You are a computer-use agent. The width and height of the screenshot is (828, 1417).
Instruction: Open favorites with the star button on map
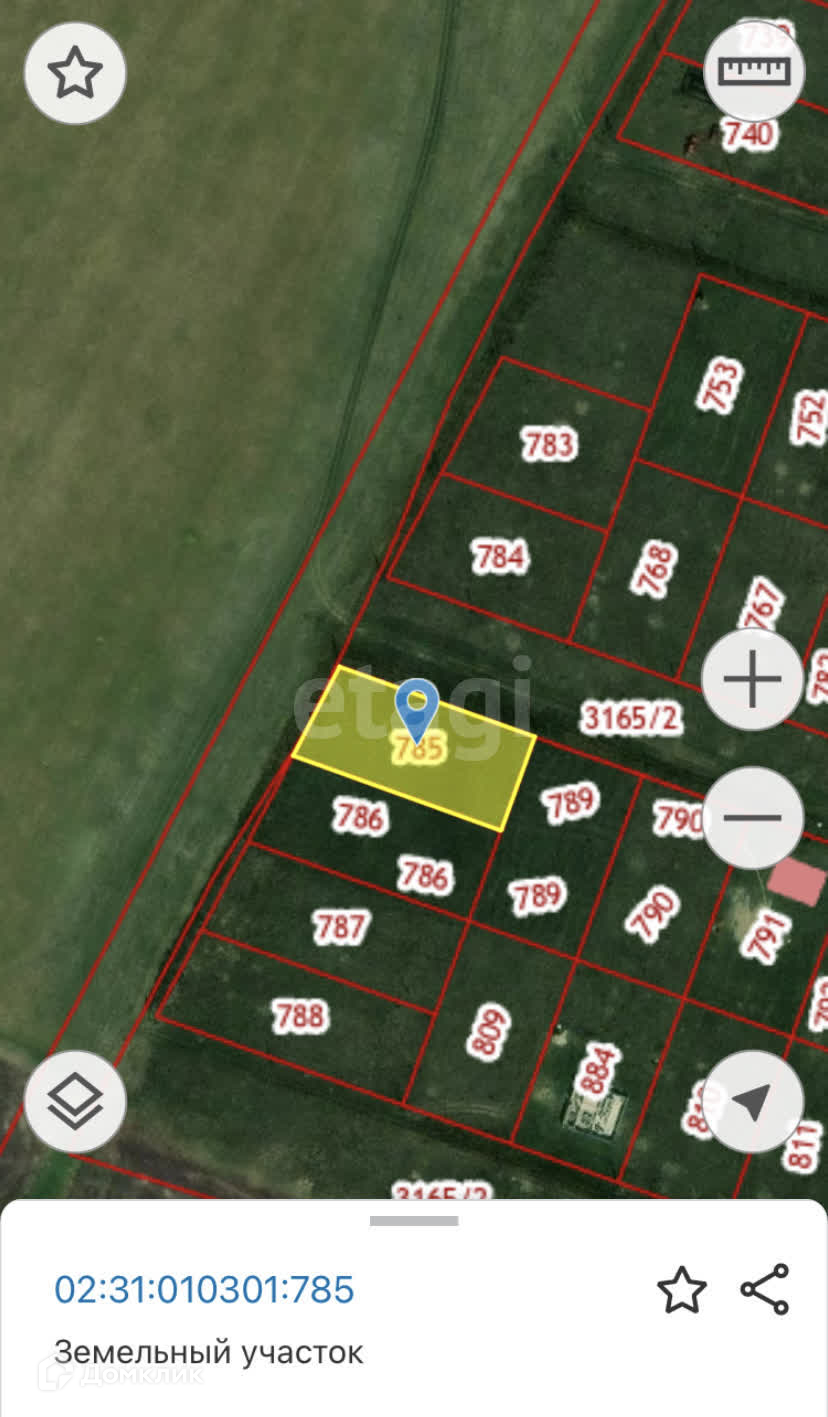75,73
